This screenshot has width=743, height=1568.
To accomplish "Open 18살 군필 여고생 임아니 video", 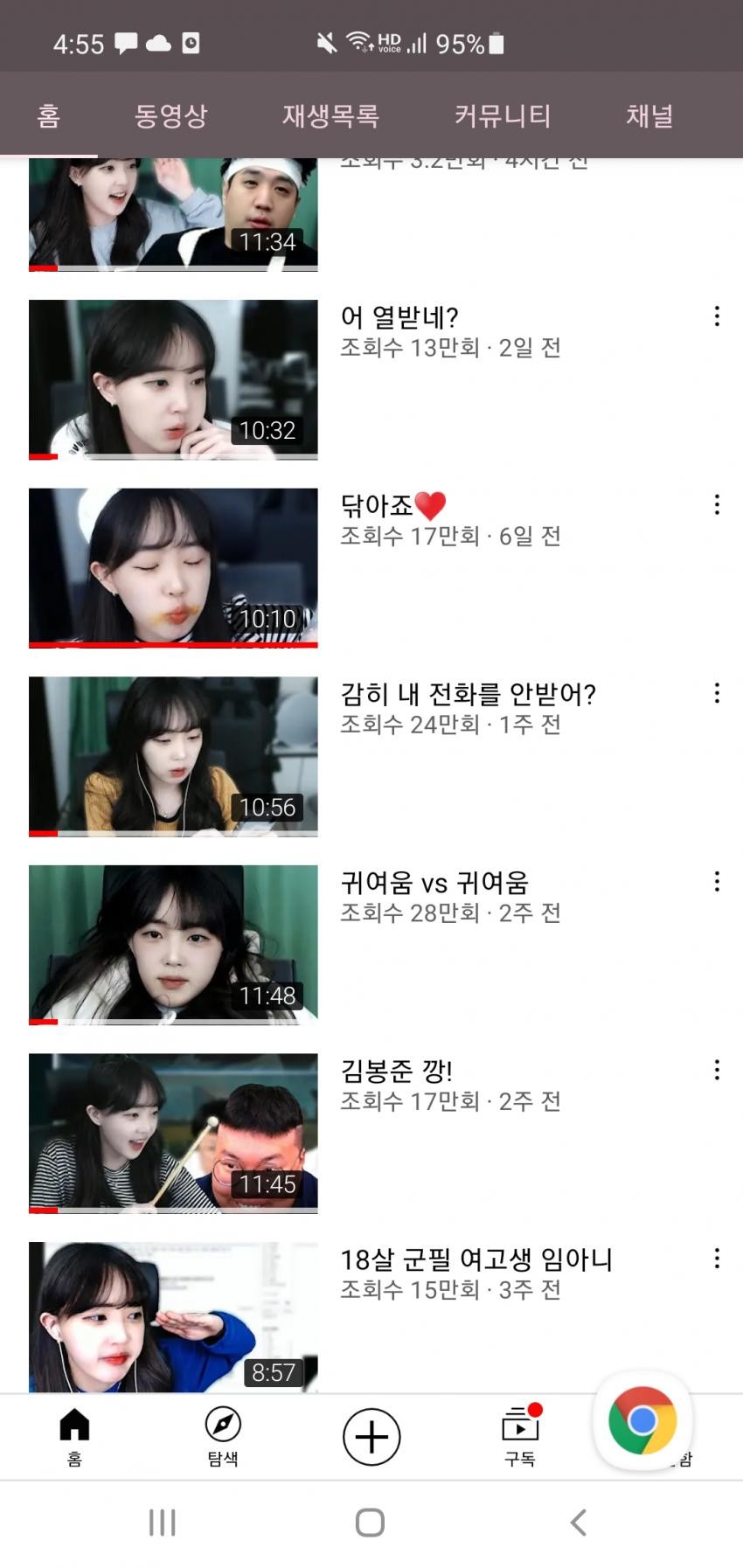I will 173,1316.
